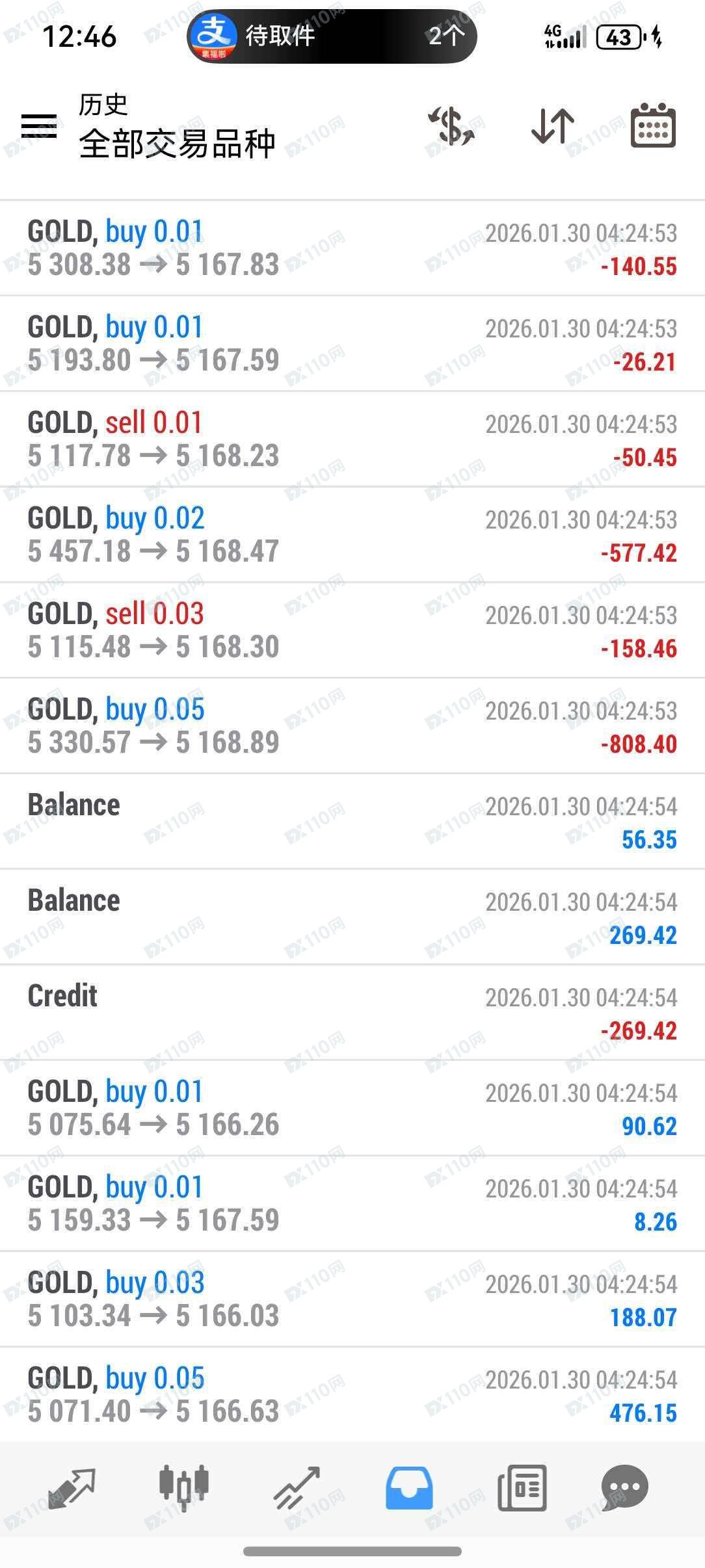The width and height of the screenshot is (705, 1568).
Task: Open the Alipay 待取件 capsule in status bar
Action: tap(332, 36)
